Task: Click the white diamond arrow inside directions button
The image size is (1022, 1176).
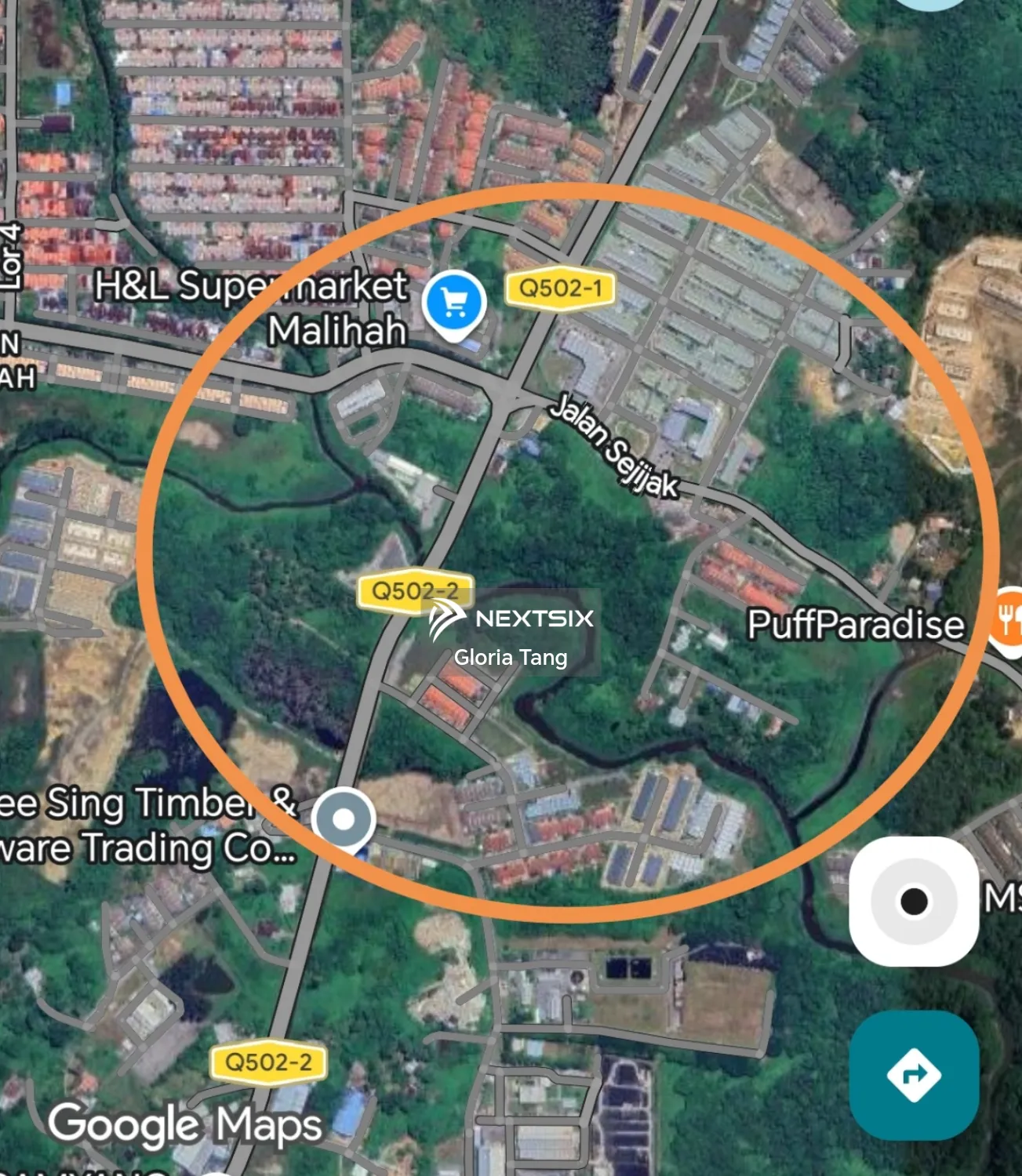Action: [914, 1075]
